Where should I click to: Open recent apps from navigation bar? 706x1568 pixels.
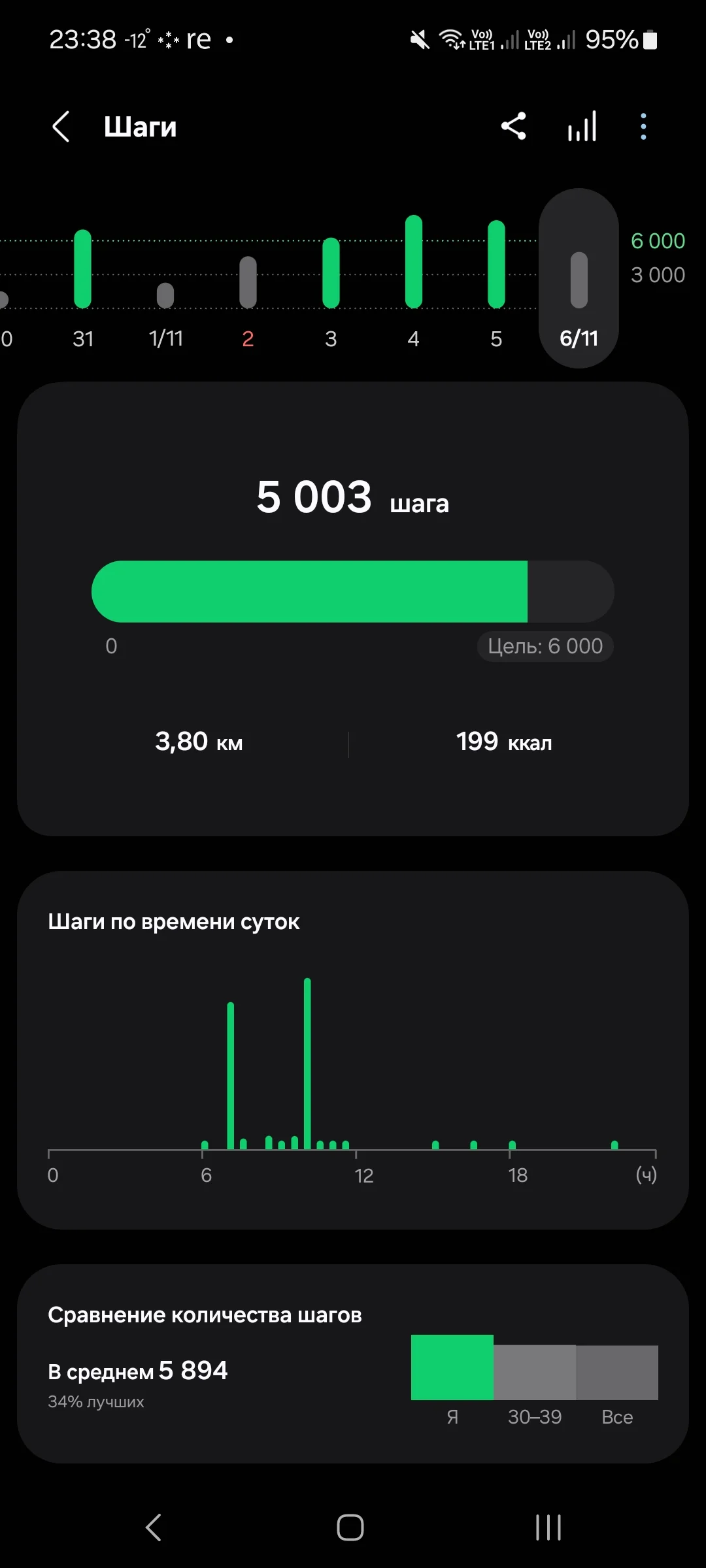548,1527
